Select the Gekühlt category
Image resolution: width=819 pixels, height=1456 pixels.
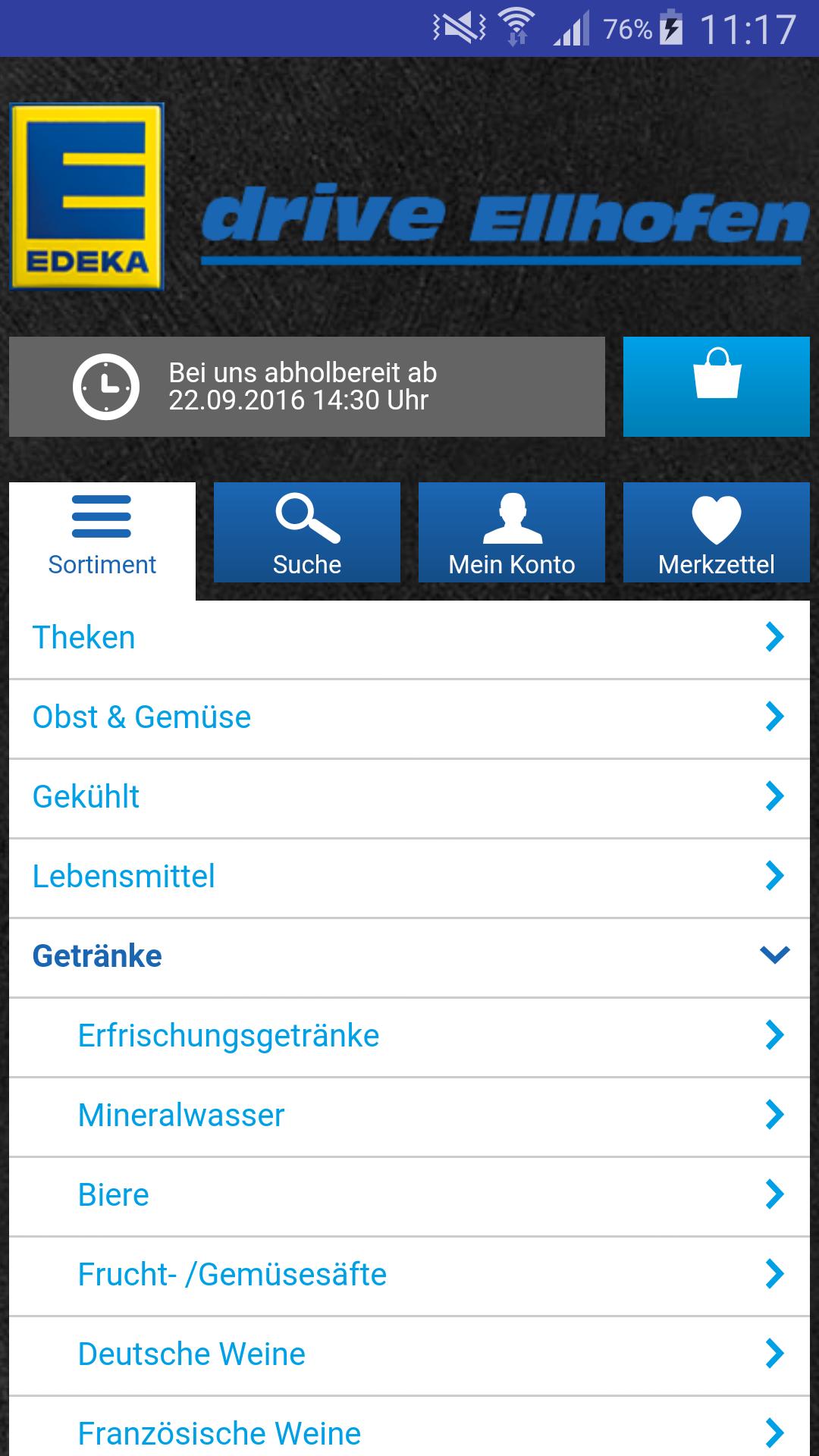pyautogui.click(x=85, y=795)
